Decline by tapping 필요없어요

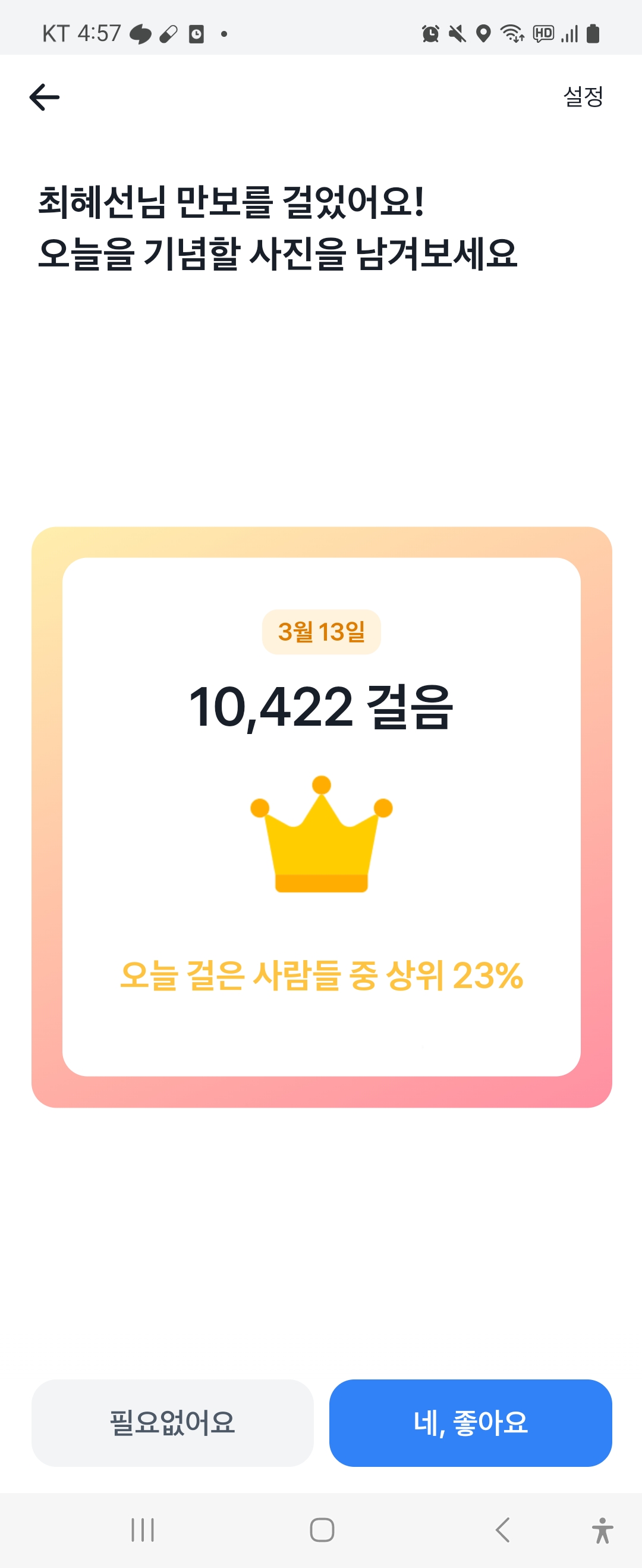pyautogui.click(x=172, y=1422)
